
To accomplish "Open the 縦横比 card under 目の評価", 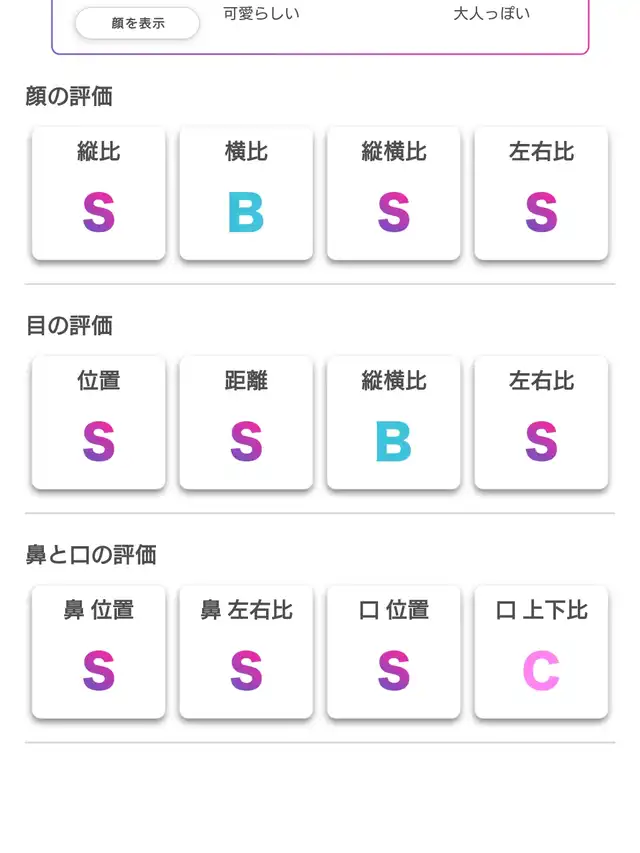I will tap(393, 423).
